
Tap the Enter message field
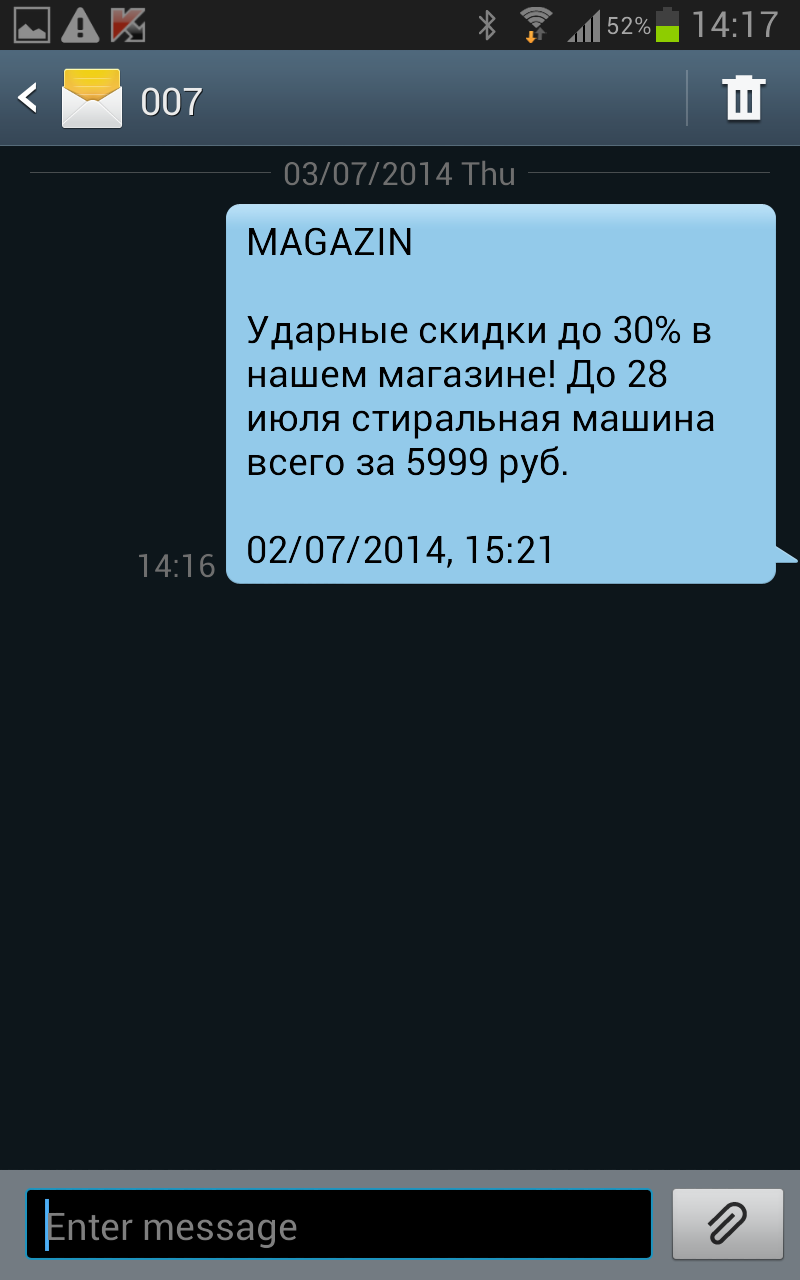[x=340, y=1224]
